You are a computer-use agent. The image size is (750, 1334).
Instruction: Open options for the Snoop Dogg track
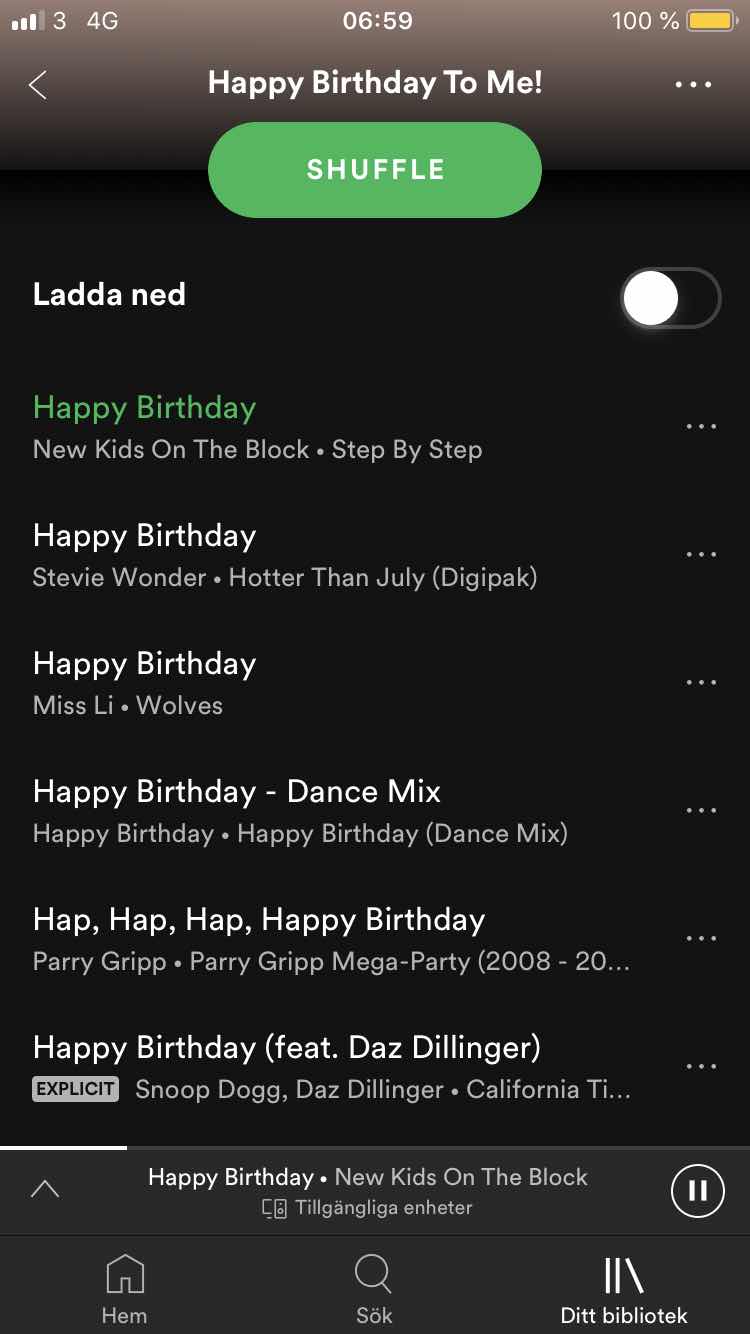coord(701,1067)
